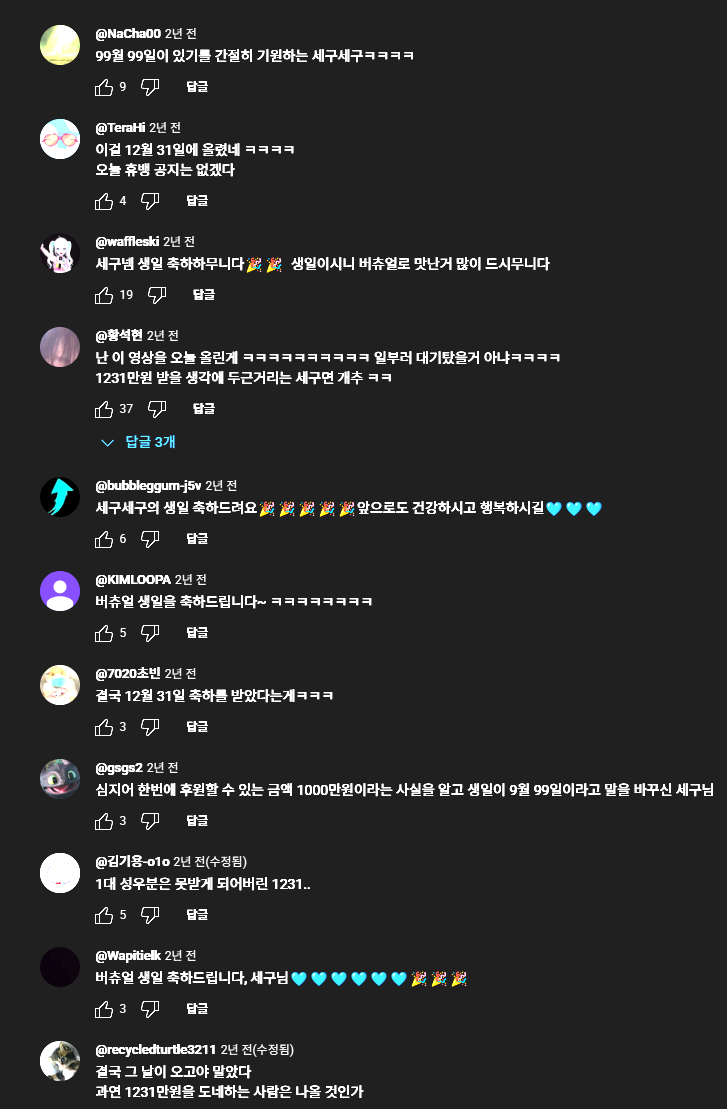This screenshot has height=1109, width=727.
Task: Reply to @waffleski's comment
Action: tap(203, 295)
